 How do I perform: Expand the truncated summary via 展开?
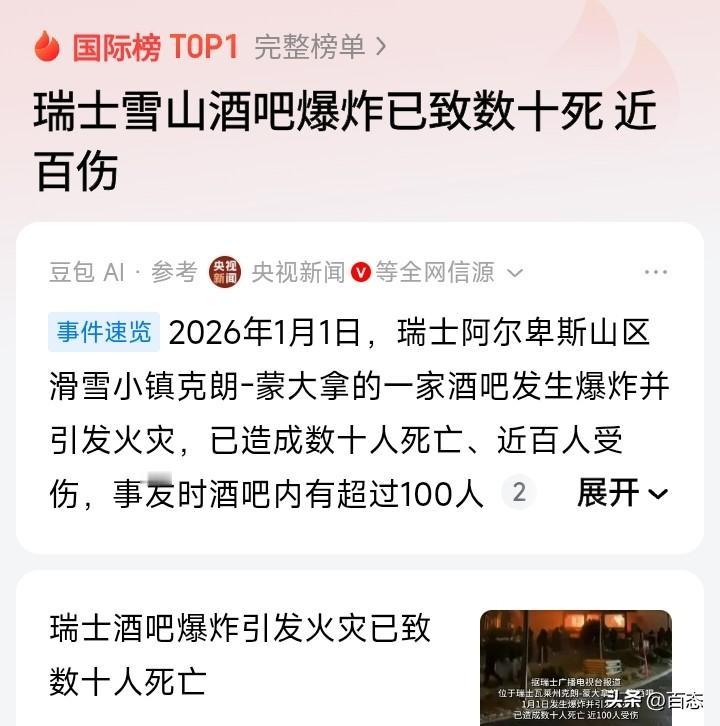609,492
